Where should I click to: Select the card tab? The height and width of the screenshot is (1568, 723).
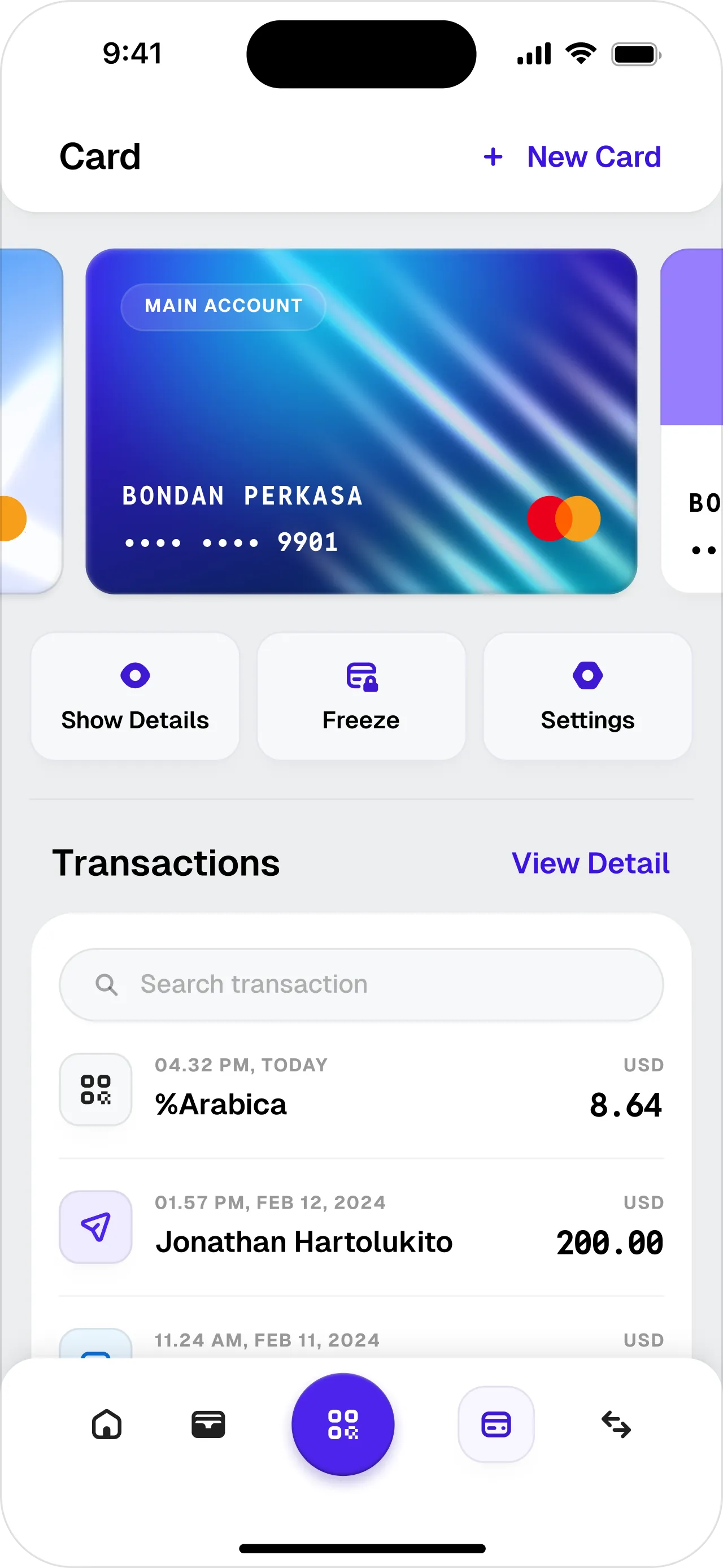click(x=496, y=1425)
